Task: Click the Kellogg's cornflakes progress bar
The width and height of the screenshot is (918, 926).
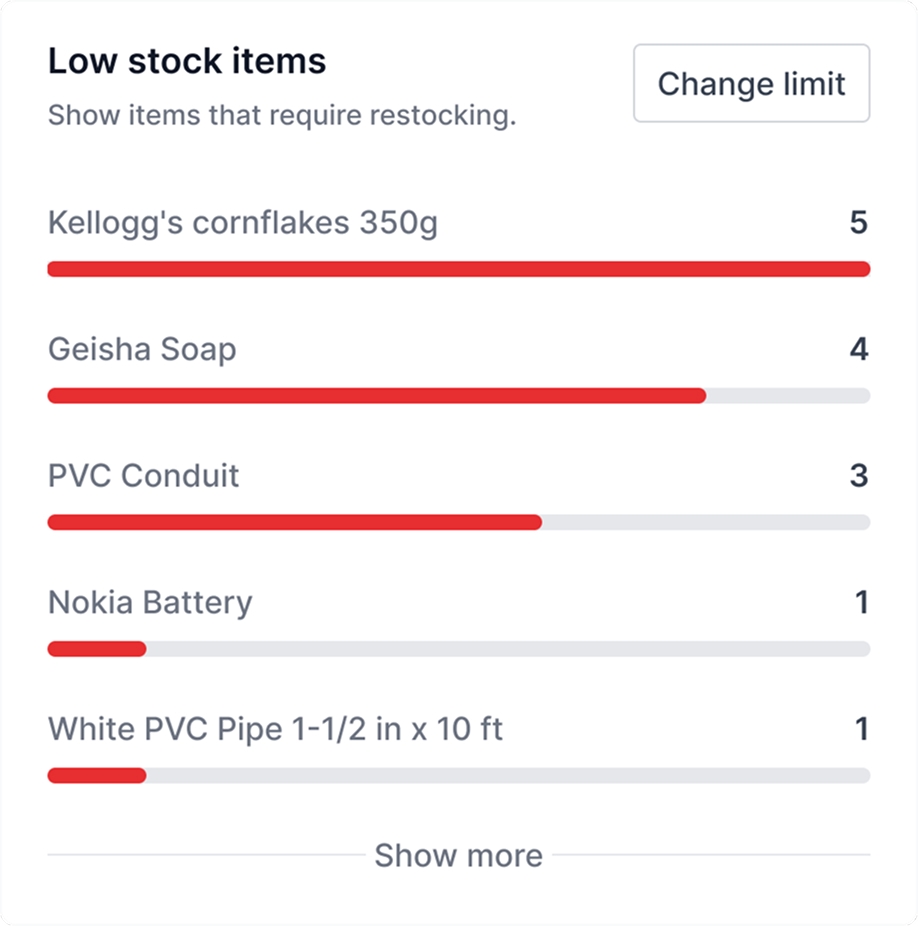Action: coord(458,267)
